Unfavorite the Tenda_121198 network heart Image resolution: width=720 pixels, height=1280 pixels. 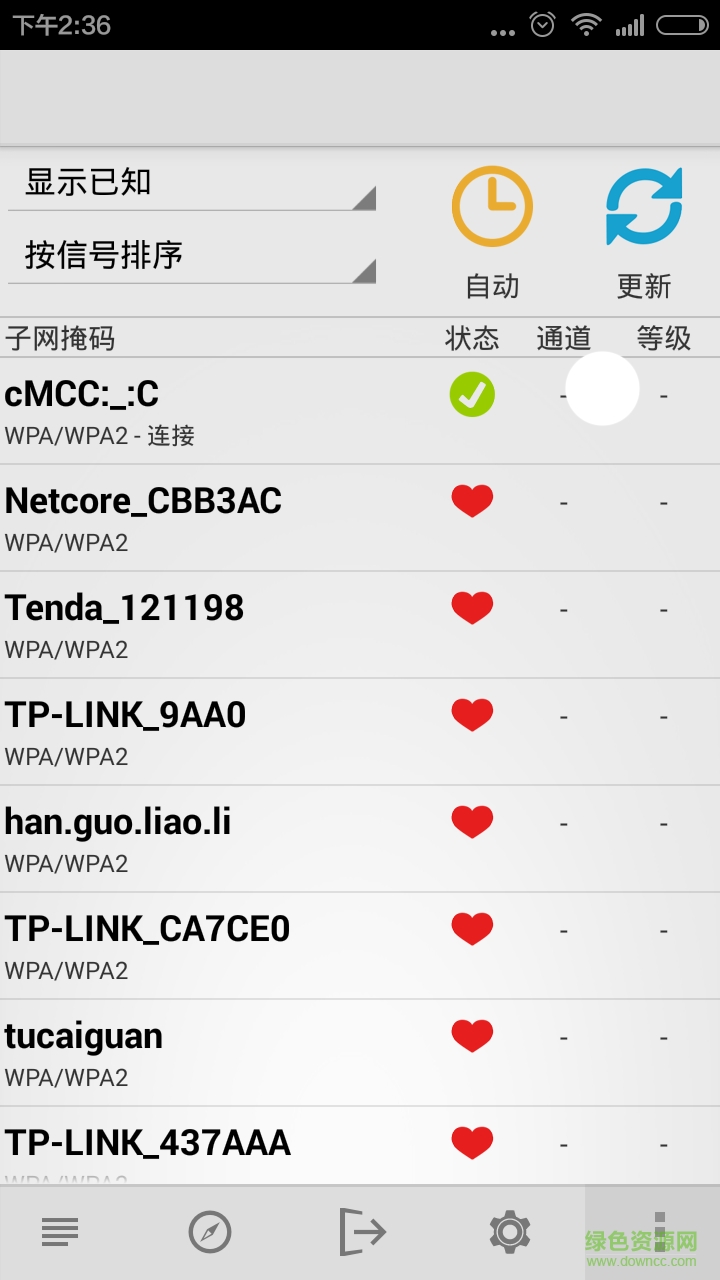[x=472, y=607]
